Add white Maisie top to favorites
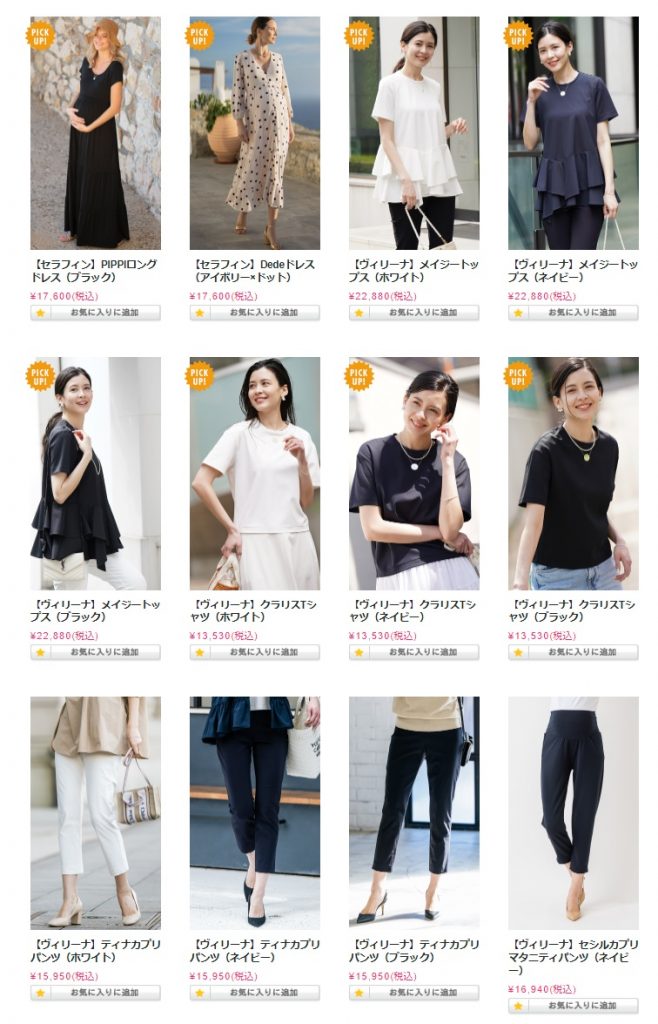 [x=414, y=313]
